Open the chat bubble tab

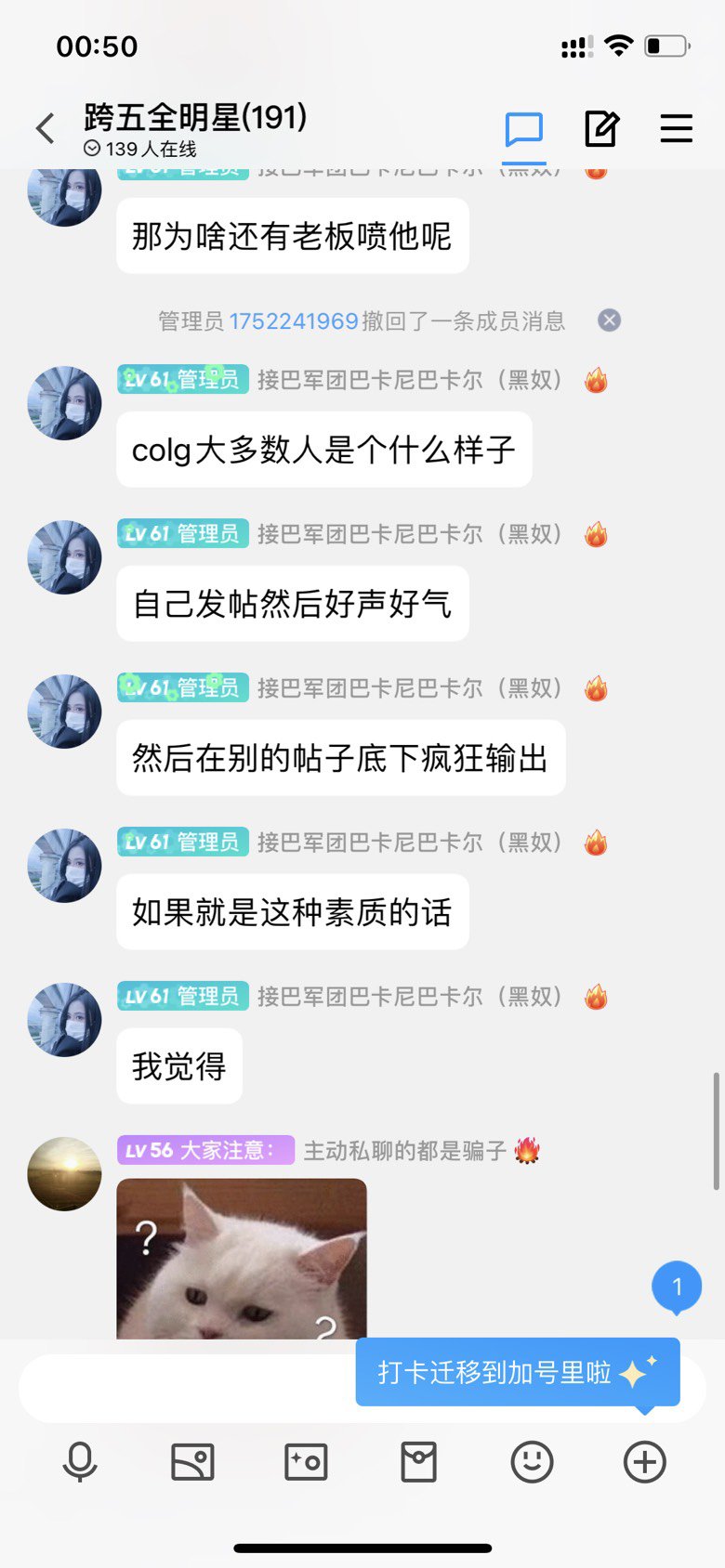tap(524, 128)
